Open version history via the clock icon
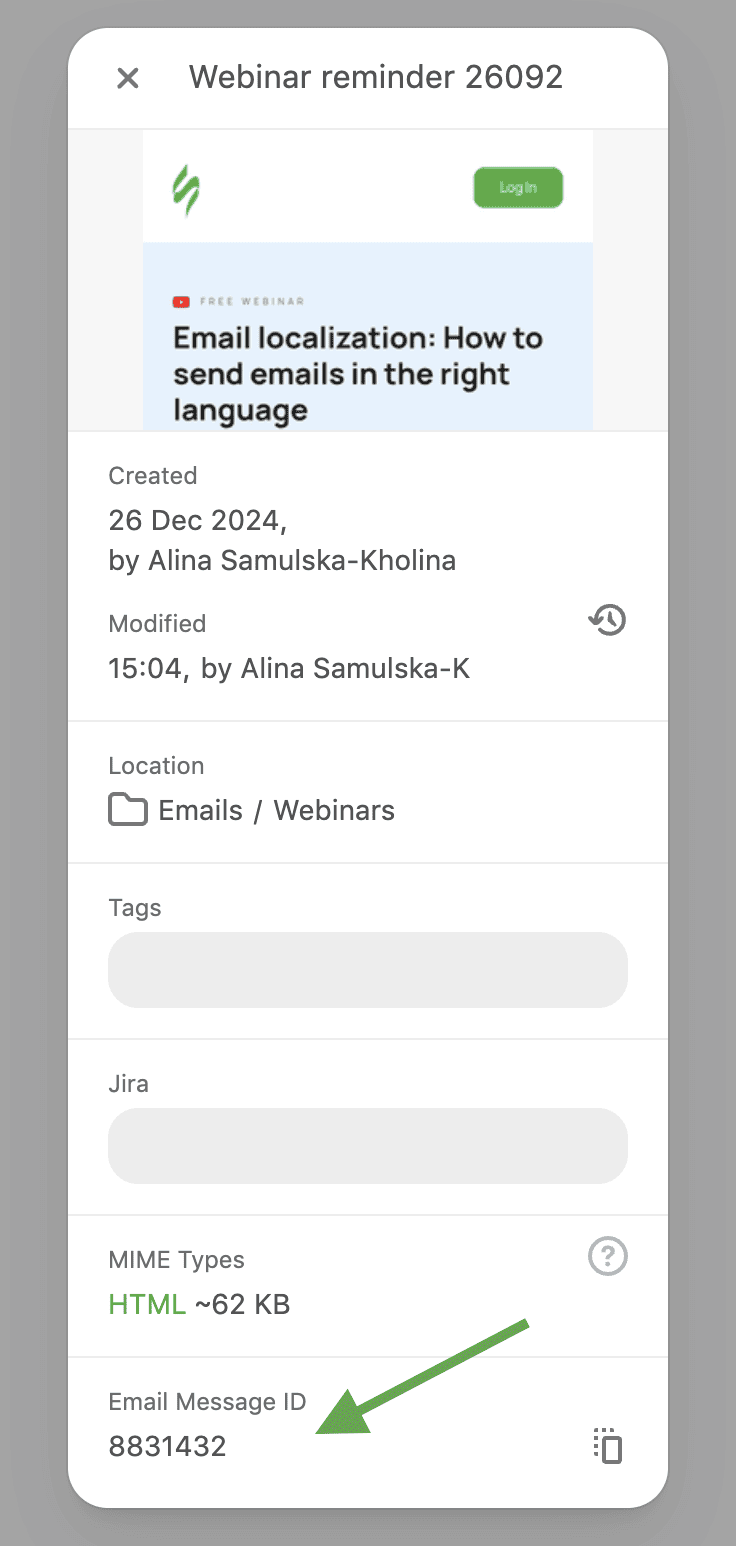 click(x=606, y=620)
